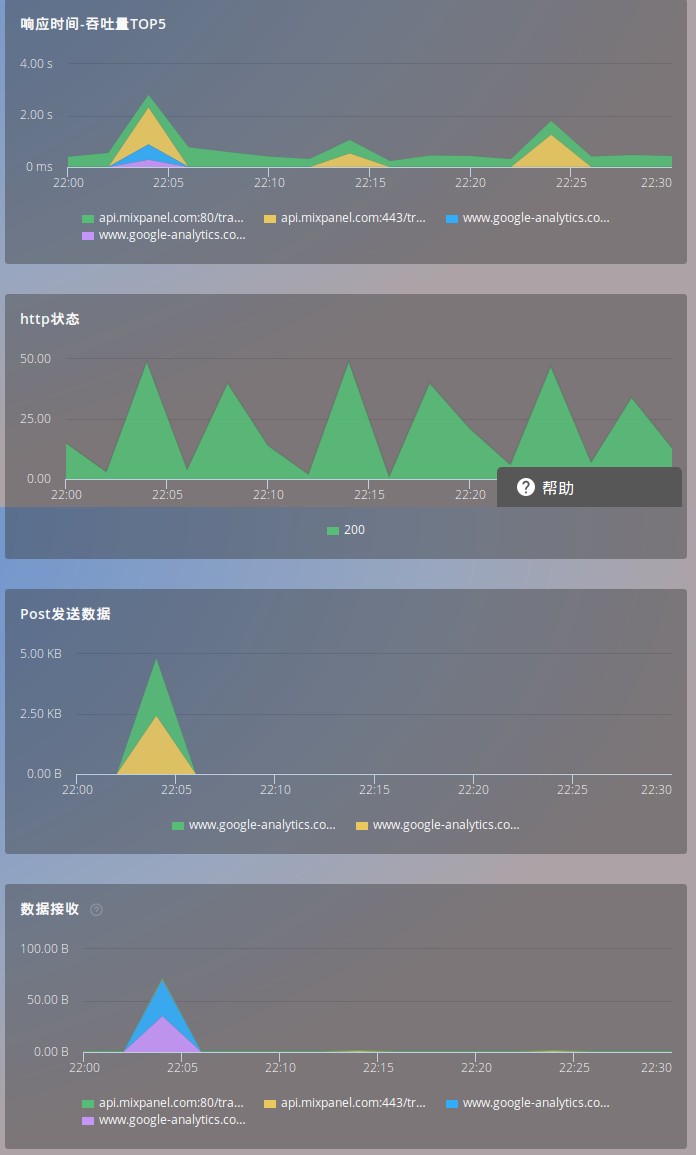Toggle api.mixpanel.com:80 legend in 数据接收 chart
The height and width of the screenshot is (1155, 696).
click(162, 1103)
